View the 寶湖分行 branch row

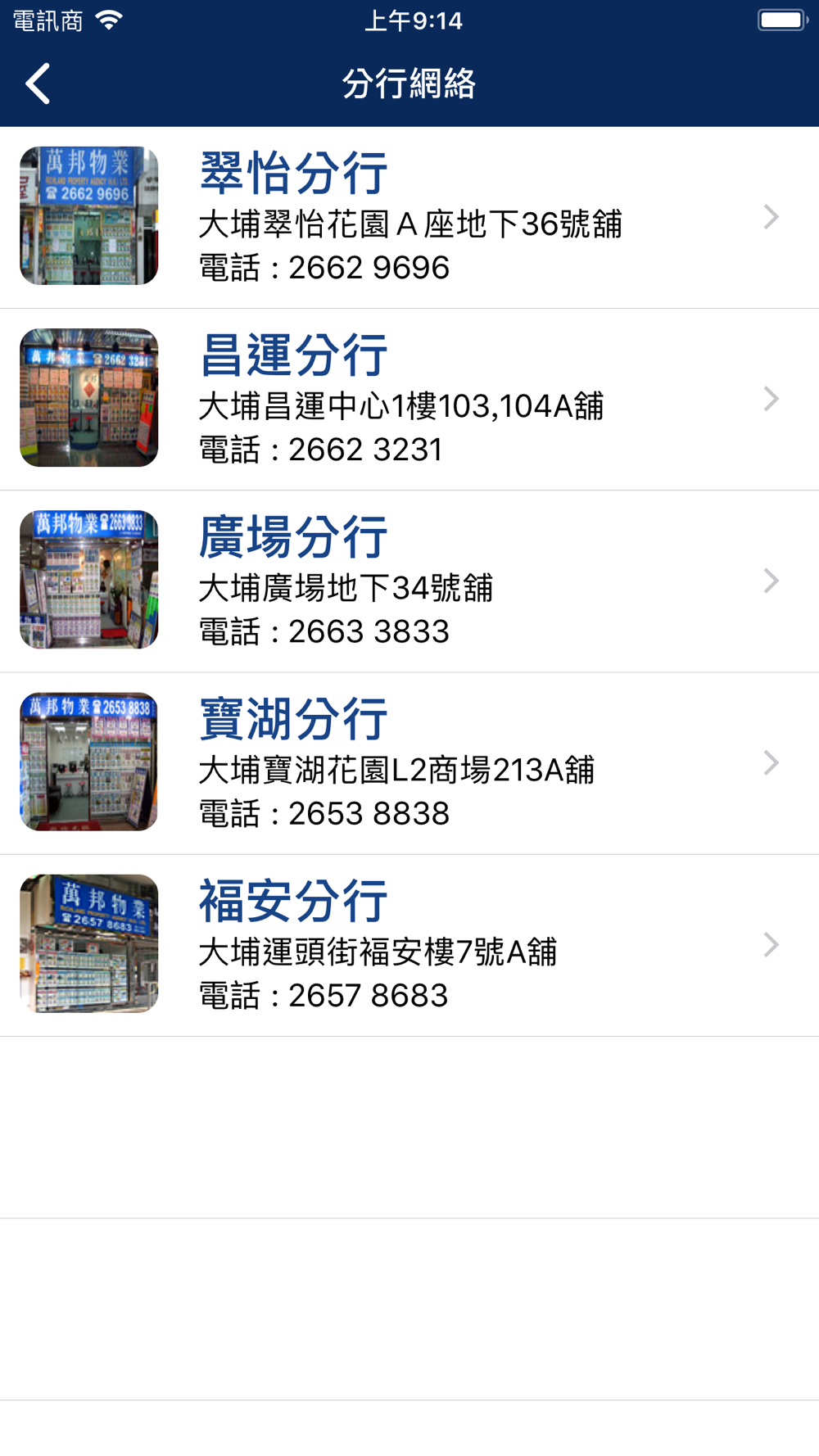click(409, 762)
